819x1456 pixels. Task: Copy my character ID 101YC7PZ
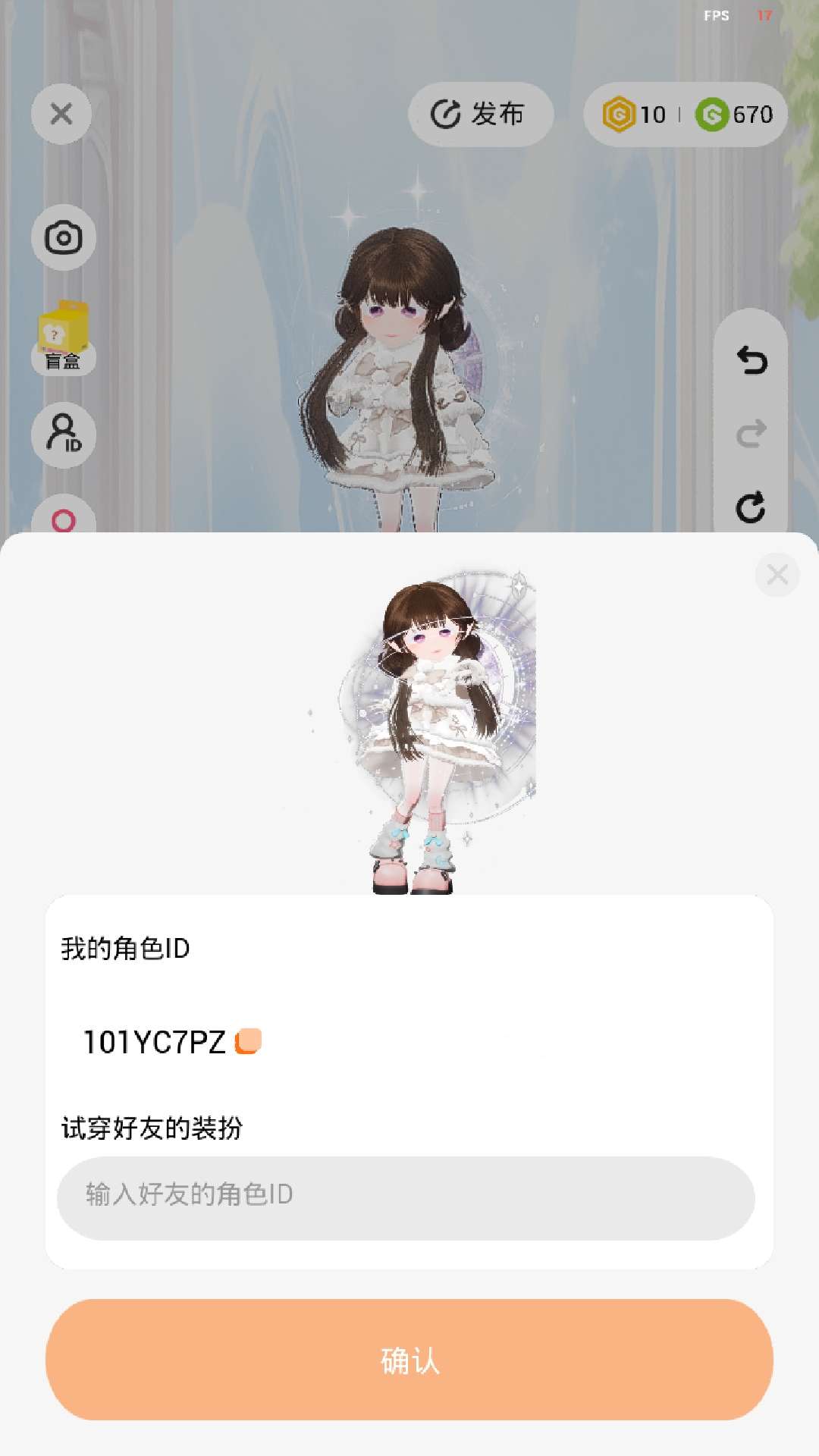(x=248, y=1041)
